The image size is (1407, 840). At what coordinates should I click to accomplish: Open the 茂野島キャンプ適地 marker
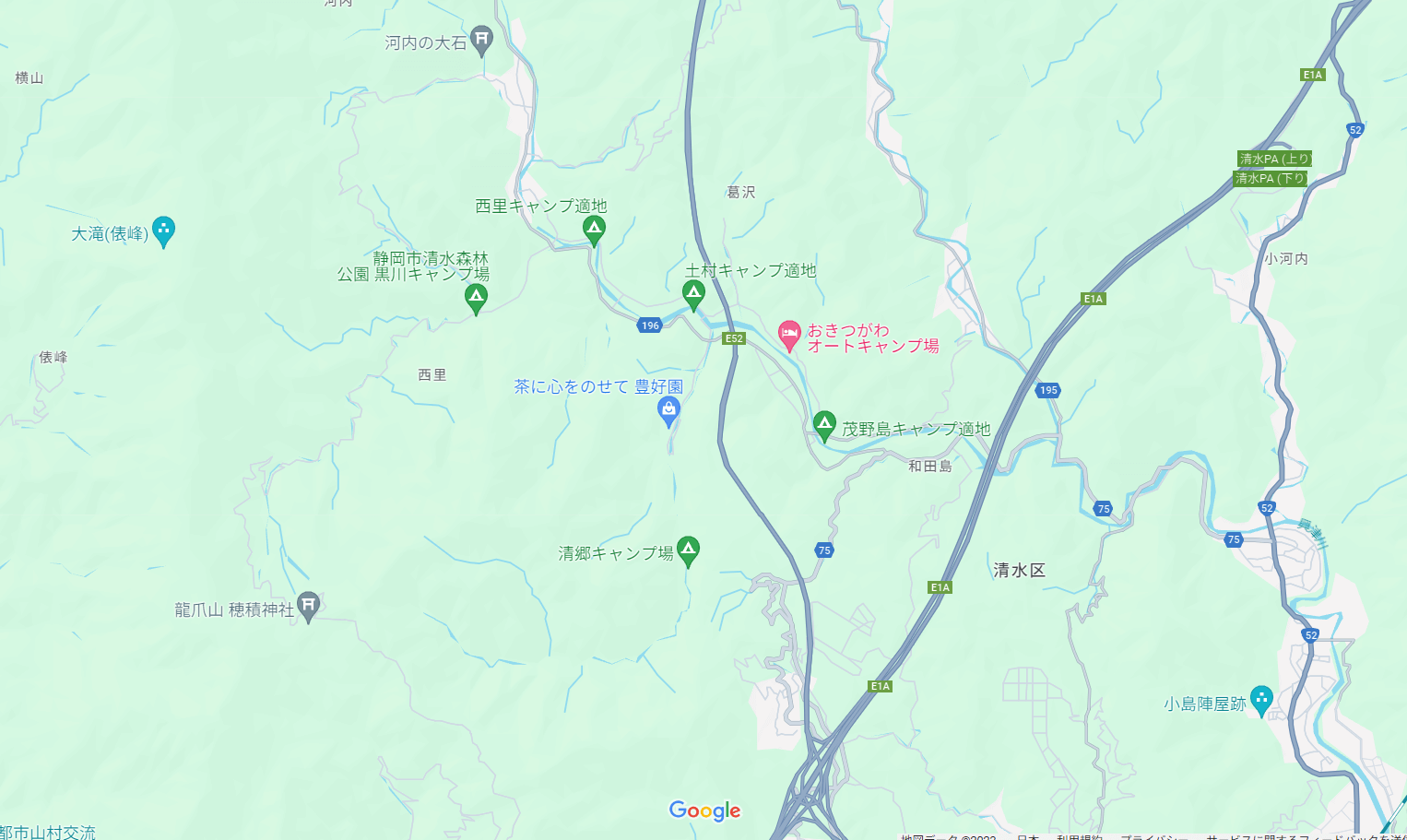[x=824, y=425]
